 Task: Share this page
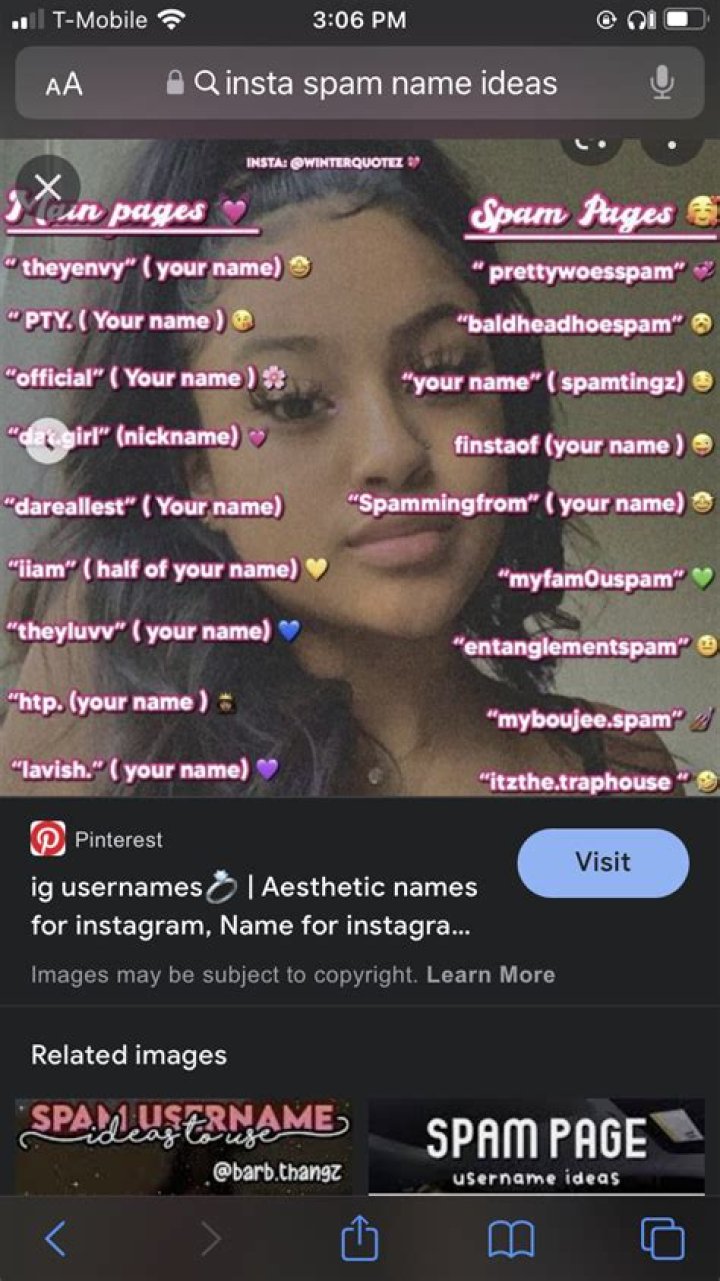(x=359, y=1240)
